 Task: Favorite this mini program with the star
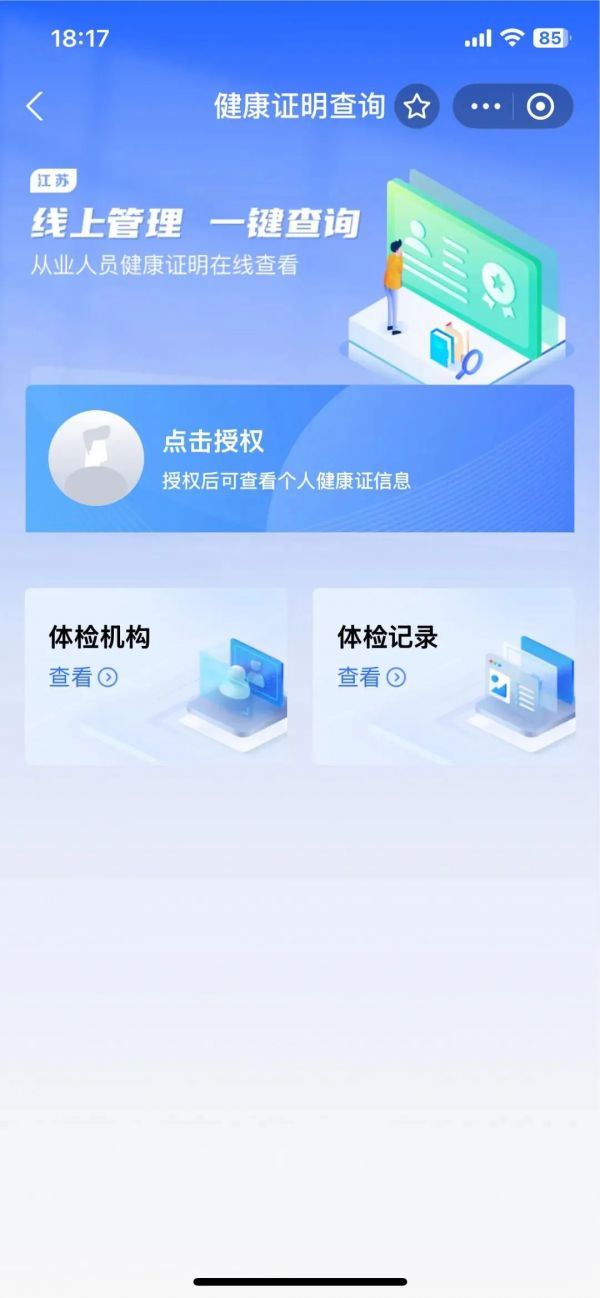point(417,107)
